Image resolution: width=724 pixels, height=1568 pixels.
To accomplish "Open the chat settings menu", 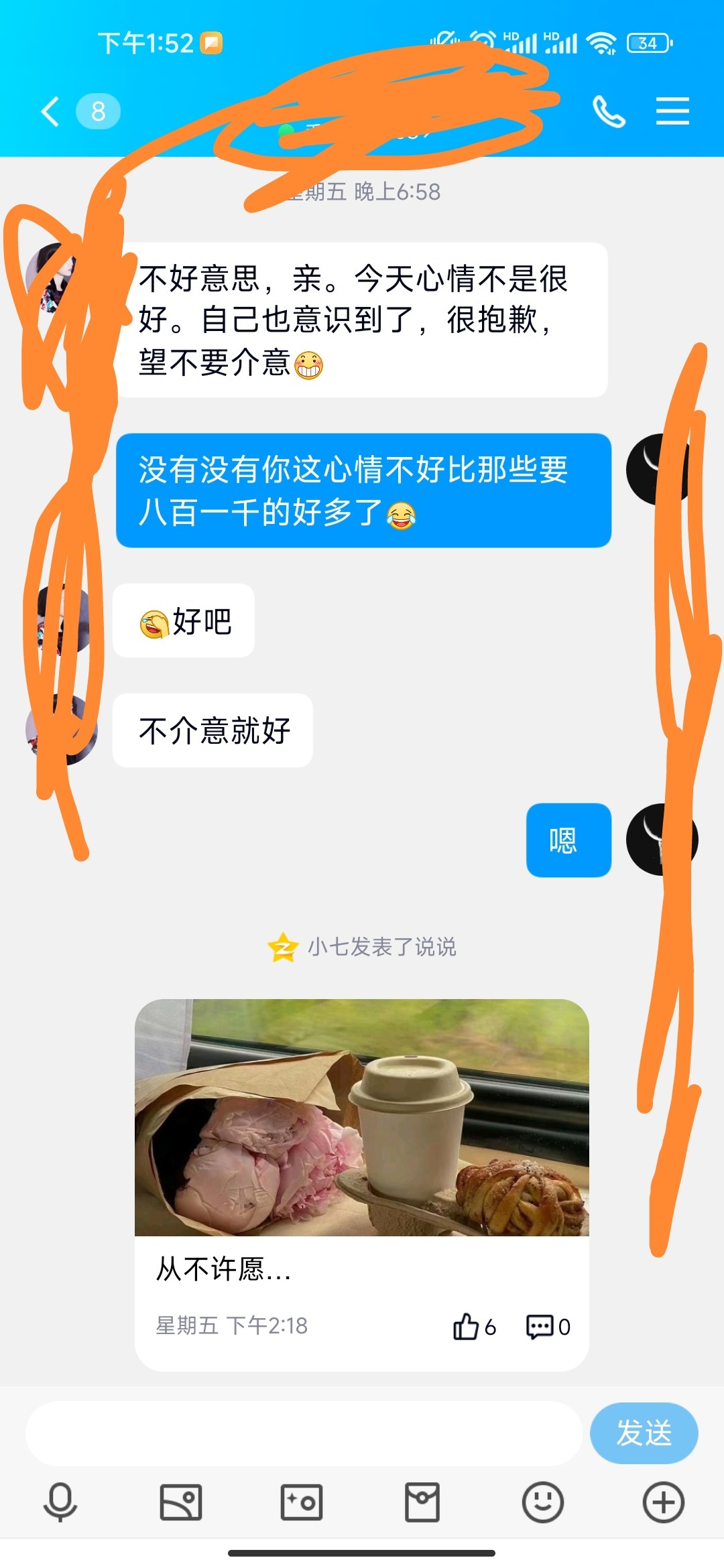I will tap(672, 111).
